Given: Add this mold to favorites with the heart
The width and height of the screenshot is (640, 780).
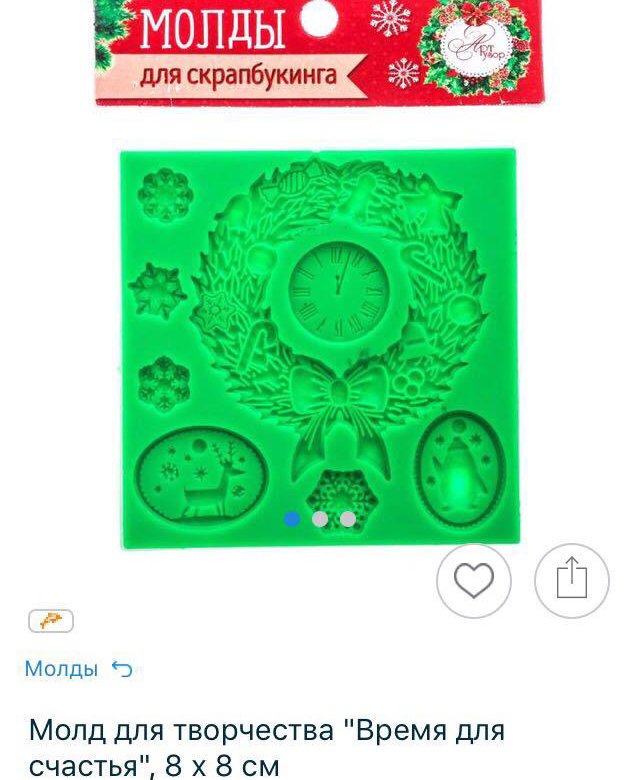Looking at the screenshot, I should [x=474, y=580].
